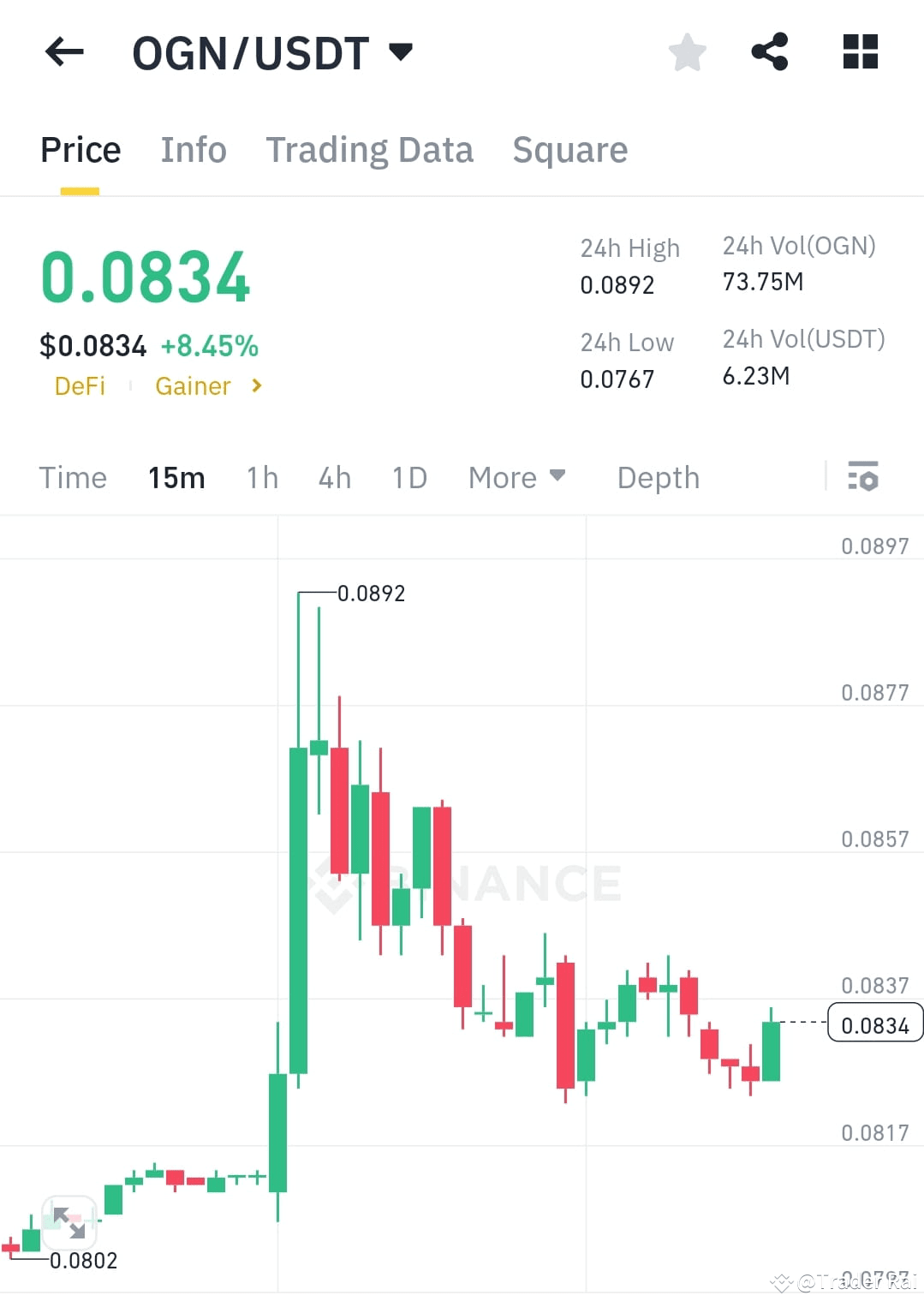Select the Depth chart view
The width and height of the screenshot is (924, 1301).
pyautogui.click(x=658, y=477)
